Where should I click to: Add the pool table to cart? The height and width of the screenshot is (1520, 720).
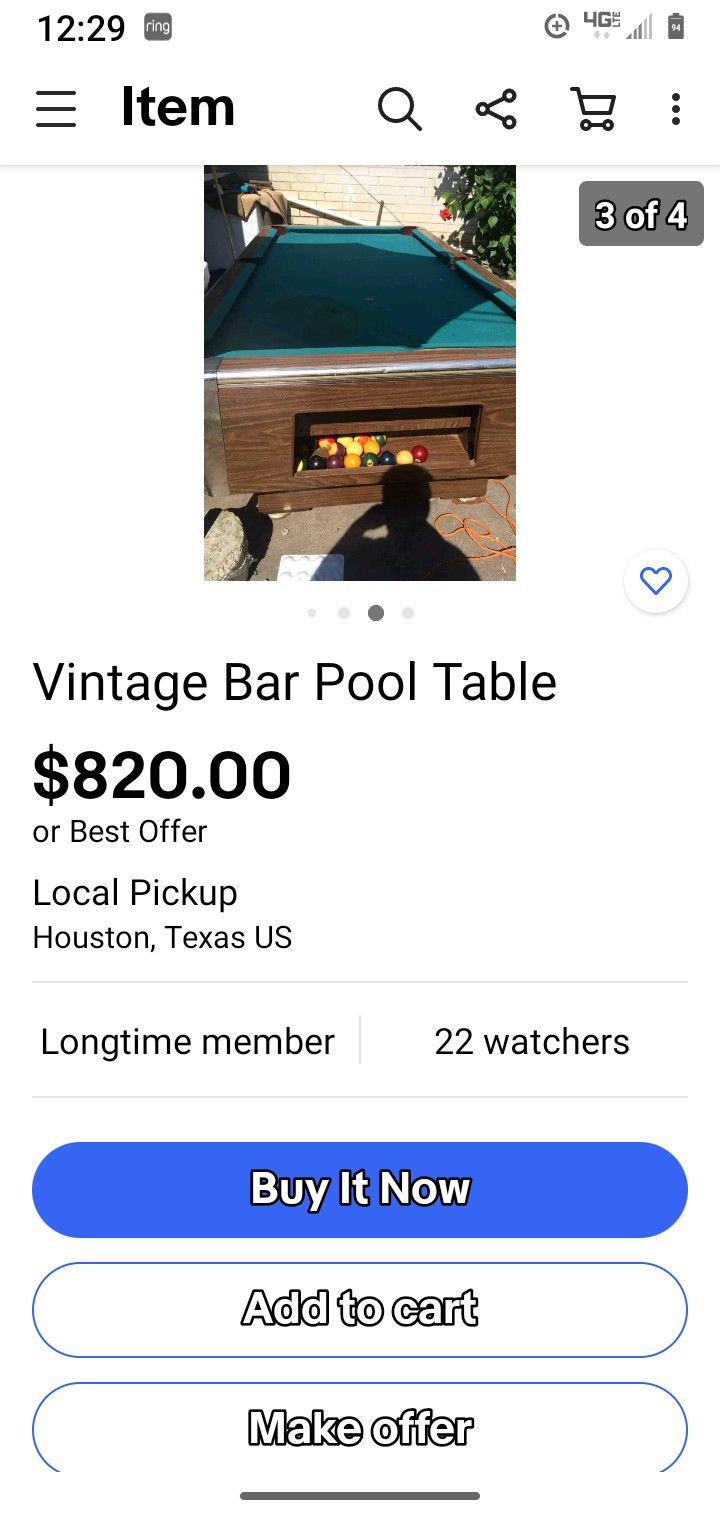[x=360, y=1309]
